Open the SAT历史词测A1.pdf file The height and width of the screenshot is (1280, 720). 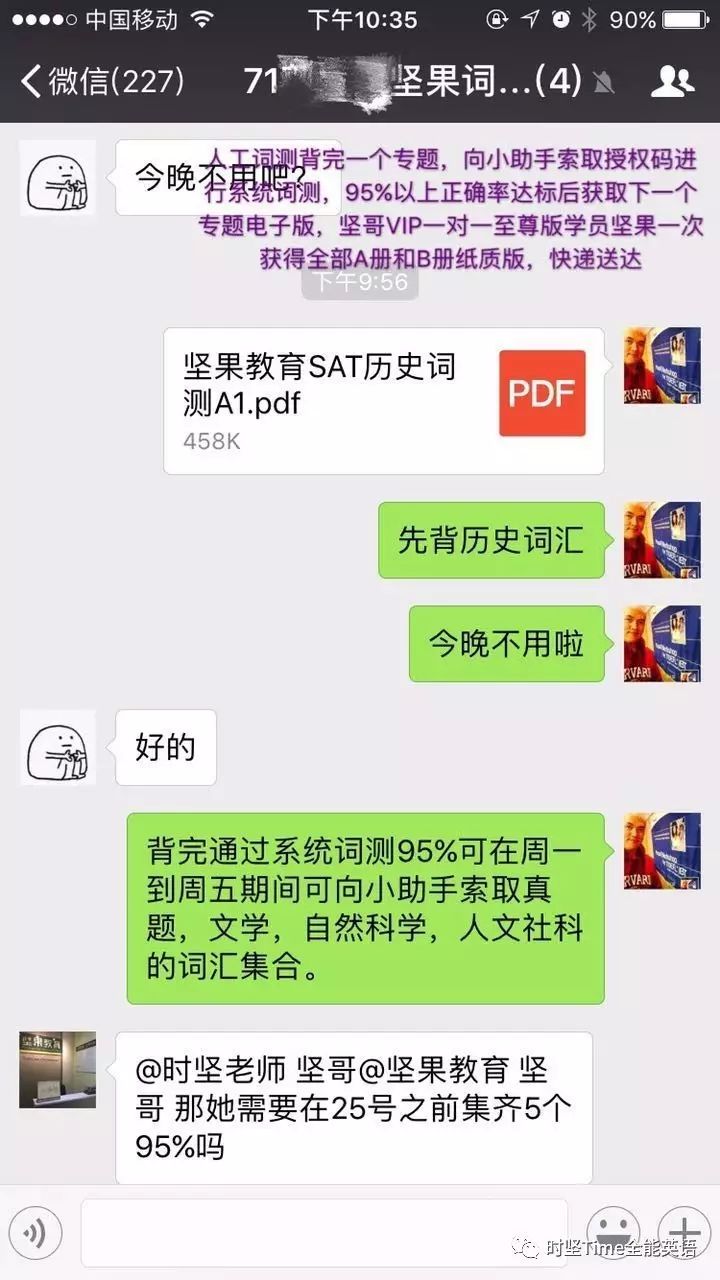[x=384, y=400]
